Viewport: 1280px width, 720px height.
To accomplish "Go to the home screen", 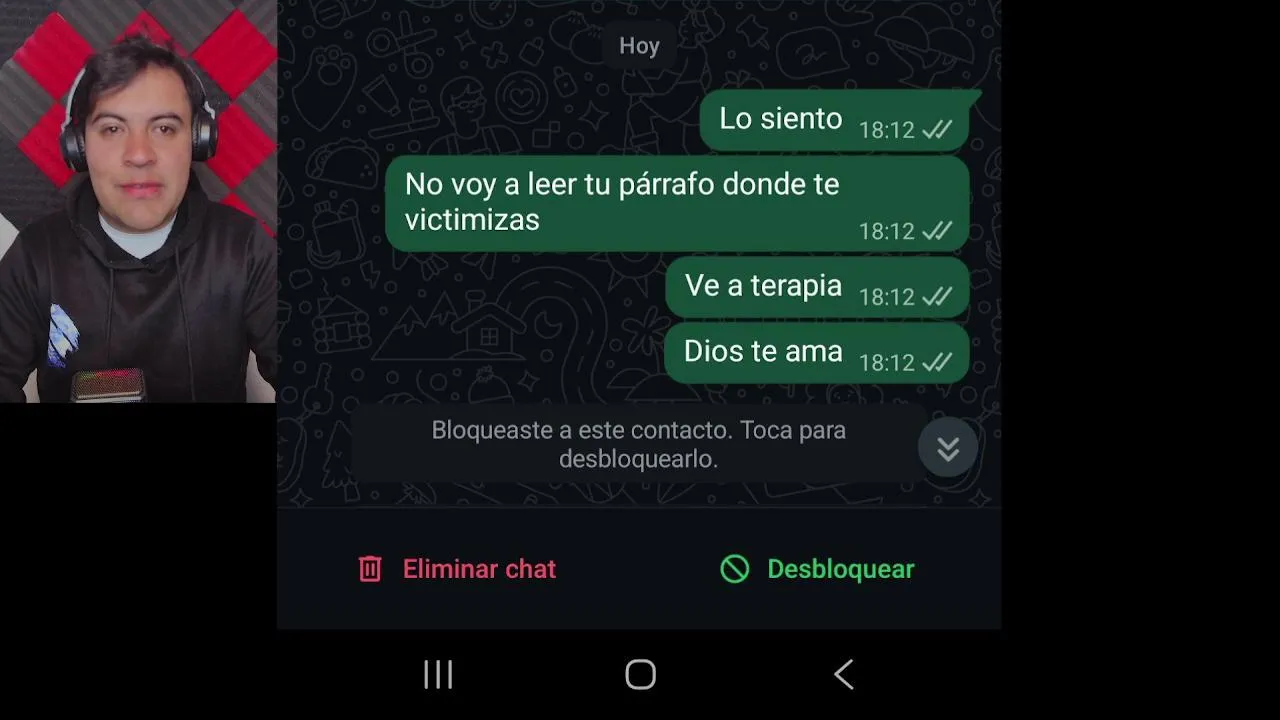I will point(640,674).
